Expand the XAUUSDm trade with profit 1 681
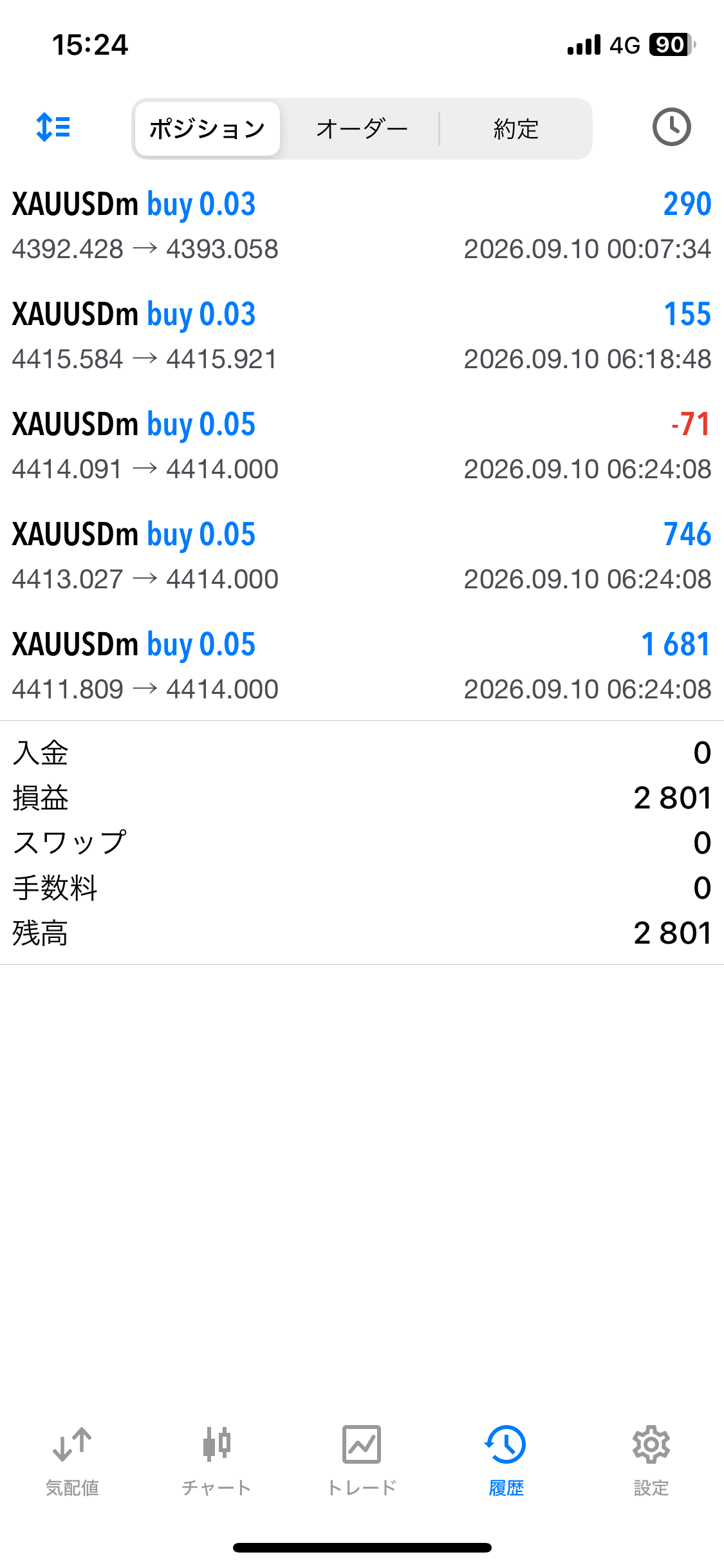The width and height of the screenshot is (724, 1568). coord(362,666)
